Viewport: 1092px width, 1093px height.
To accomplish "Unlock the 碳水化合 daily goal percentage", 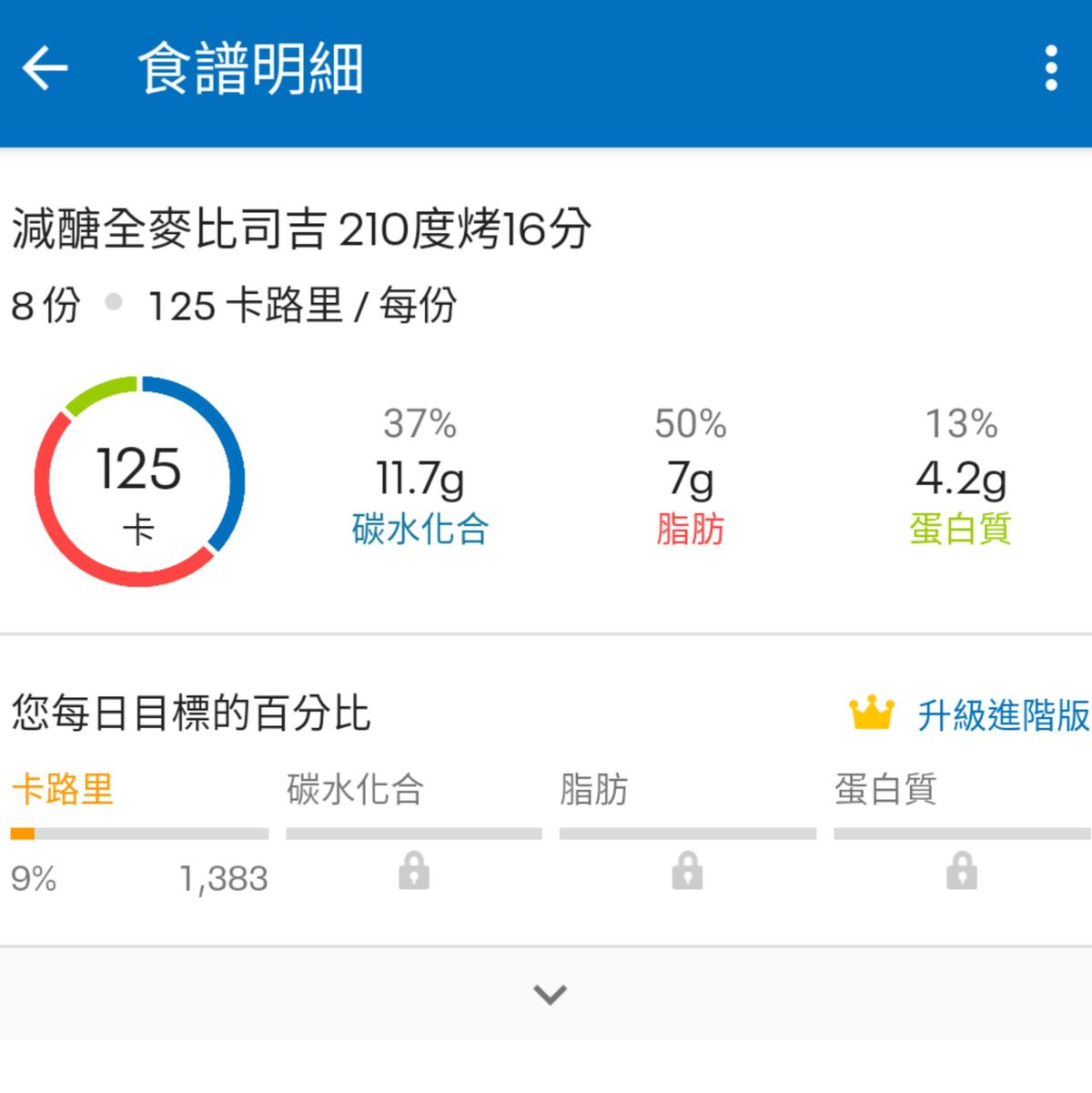I will tap(414, 871).
